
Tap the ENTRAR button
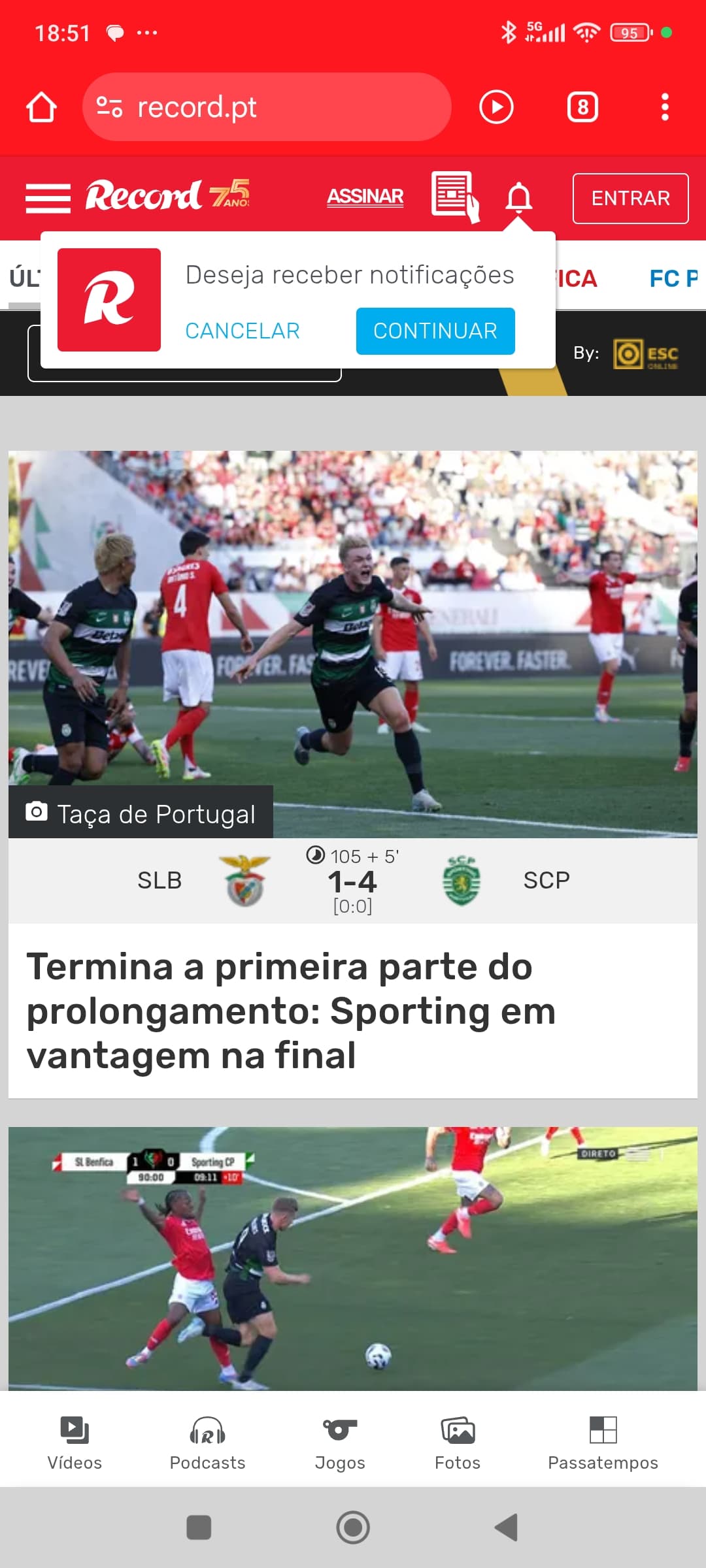click(631, 199)
